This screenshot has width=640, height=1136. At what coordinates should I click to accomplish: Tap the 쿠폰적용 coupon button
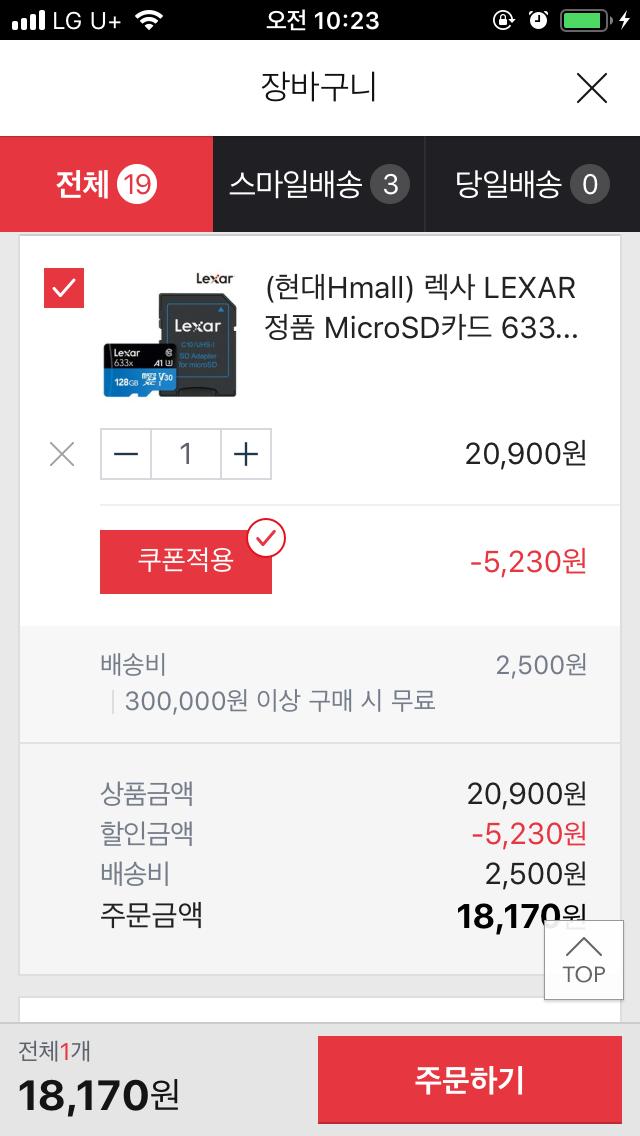pos(186,561)
